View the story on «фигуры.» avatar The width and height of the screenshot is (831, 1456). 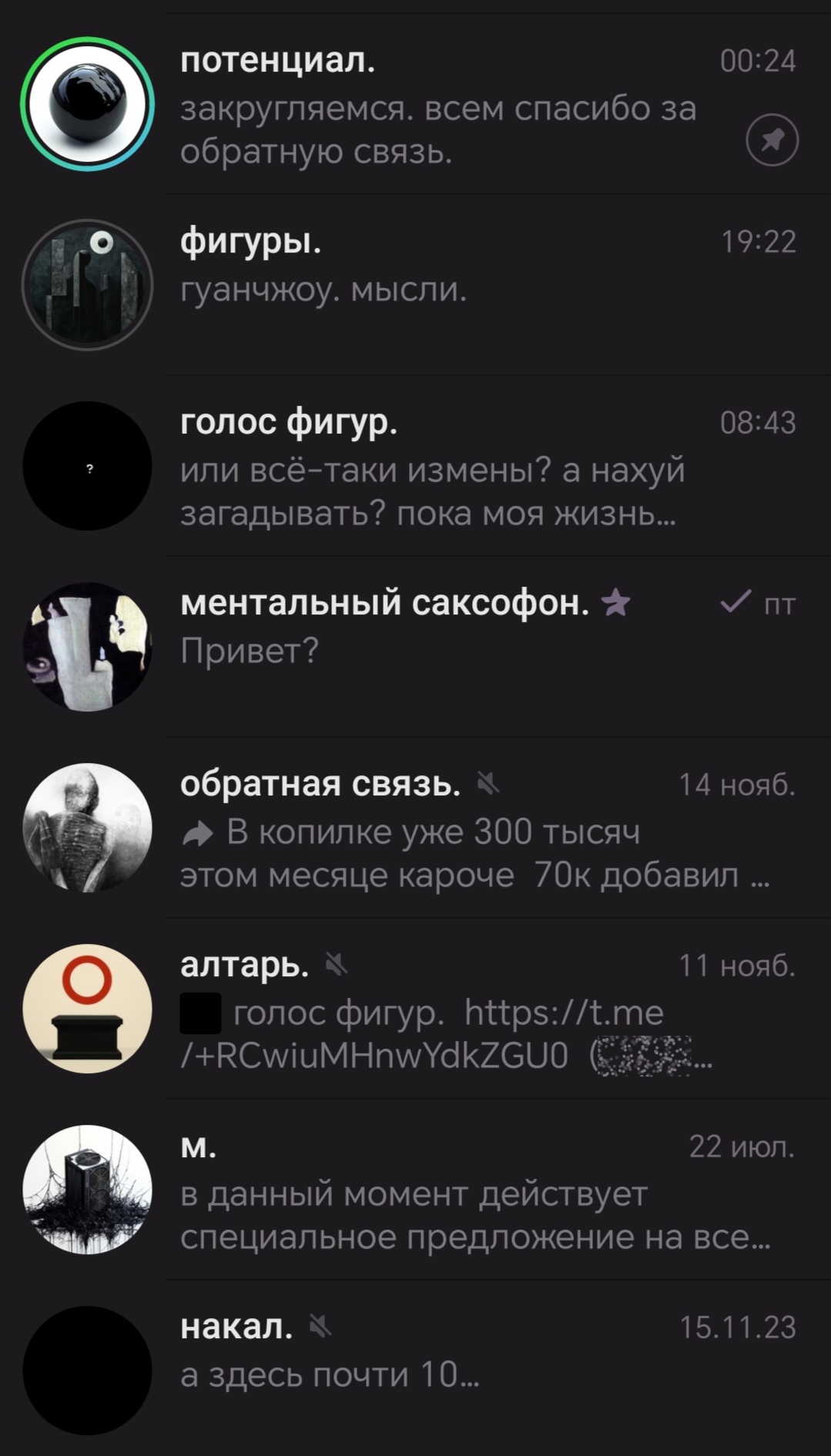88,285
